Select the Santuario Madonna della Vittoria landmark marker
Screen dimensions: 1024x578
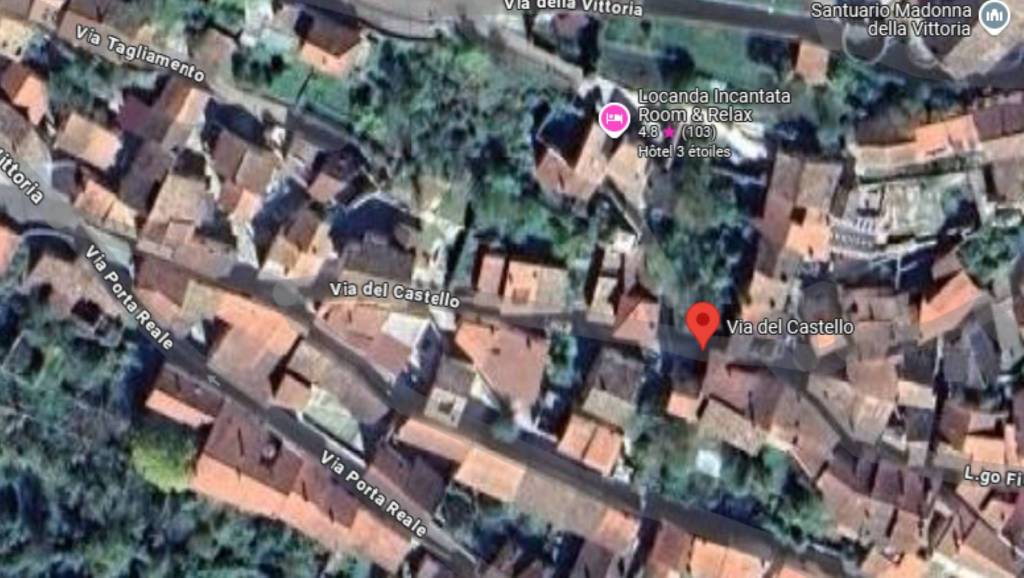(993, 17)
